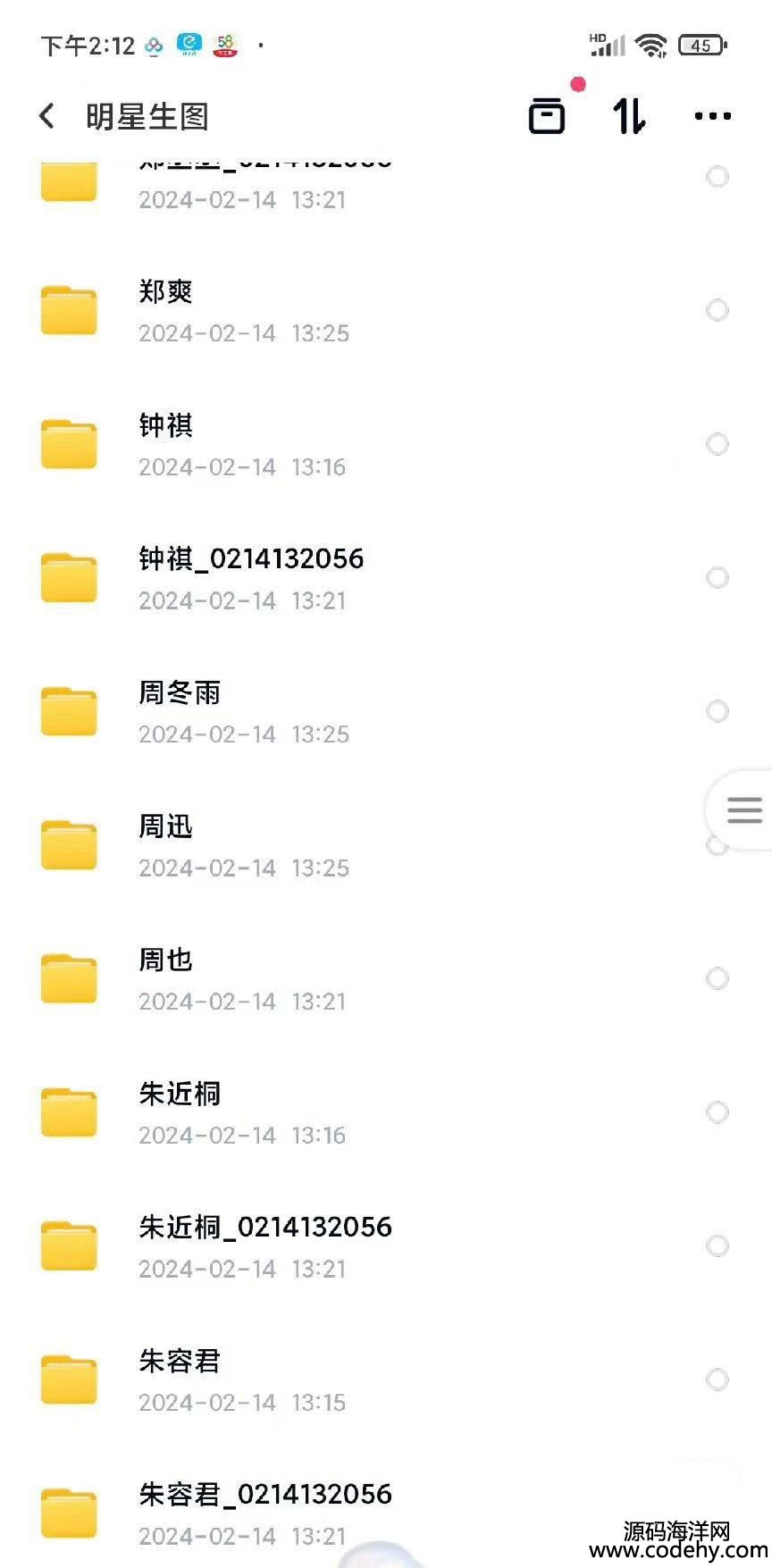This screenshot has width=772, height=1568.
Task: Select the 周也 folder checkbox circle
Action: pyautogui.click(x=717, y=978)
